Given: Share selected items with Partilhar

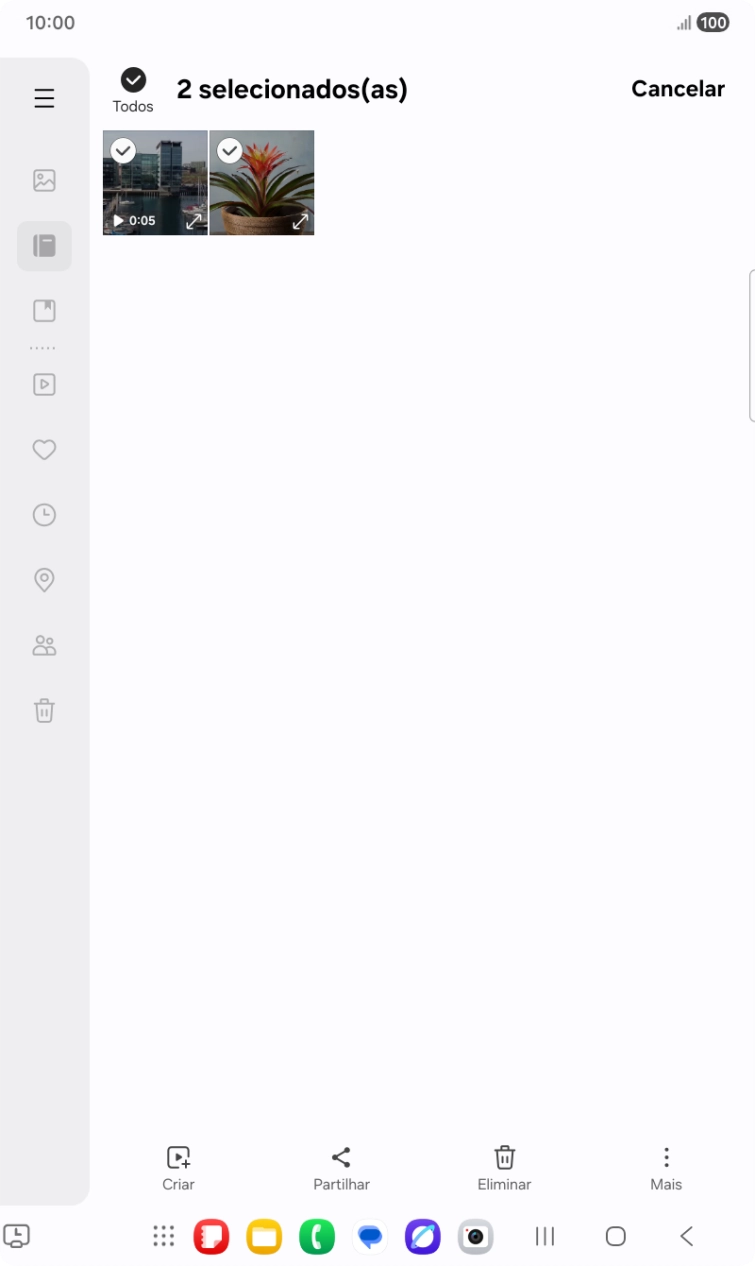Looking at the screenshot, I should coord(341,1168).
